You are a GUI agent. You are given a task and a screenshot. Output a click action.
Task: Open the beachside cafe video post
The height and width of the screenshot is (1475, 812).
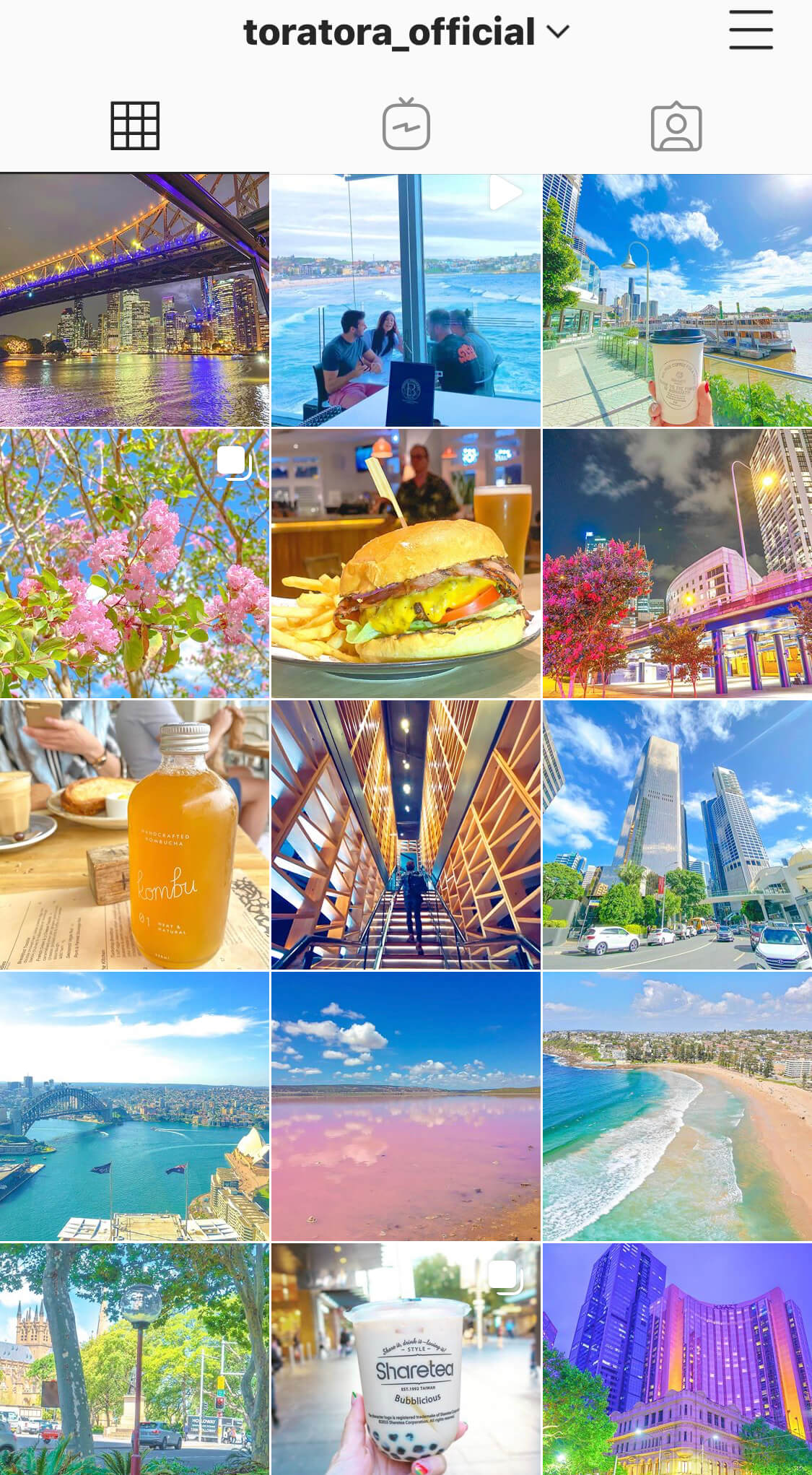pos(406,300)
